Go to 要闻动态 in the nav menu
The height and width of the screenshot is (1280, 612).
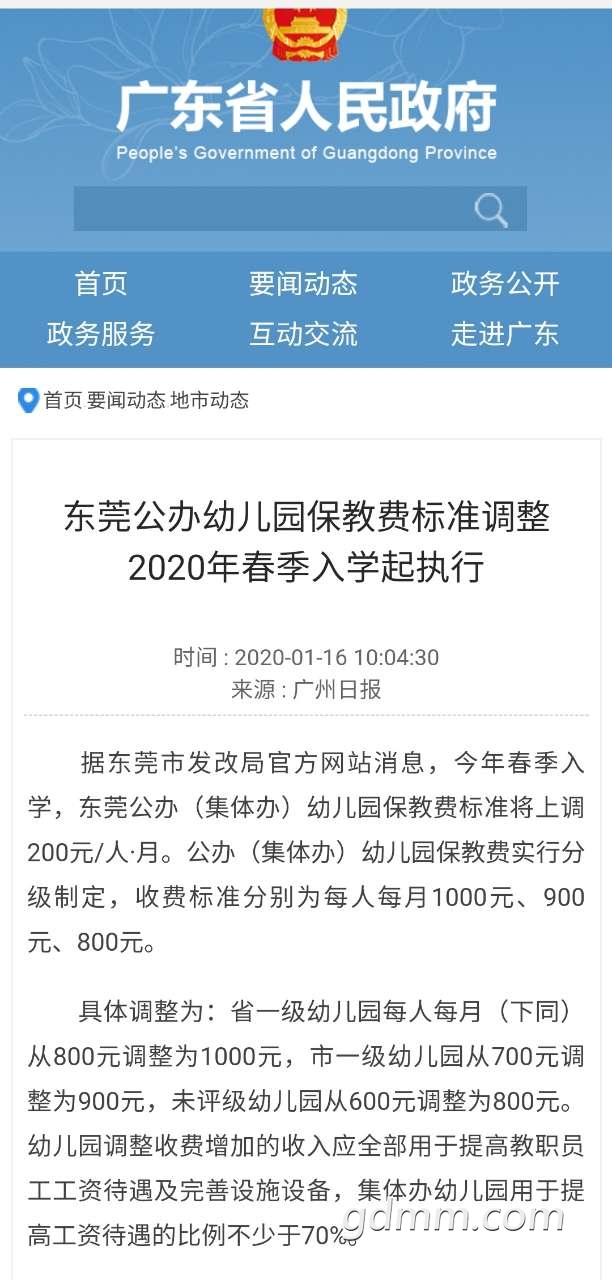click(x=303, y=283)
